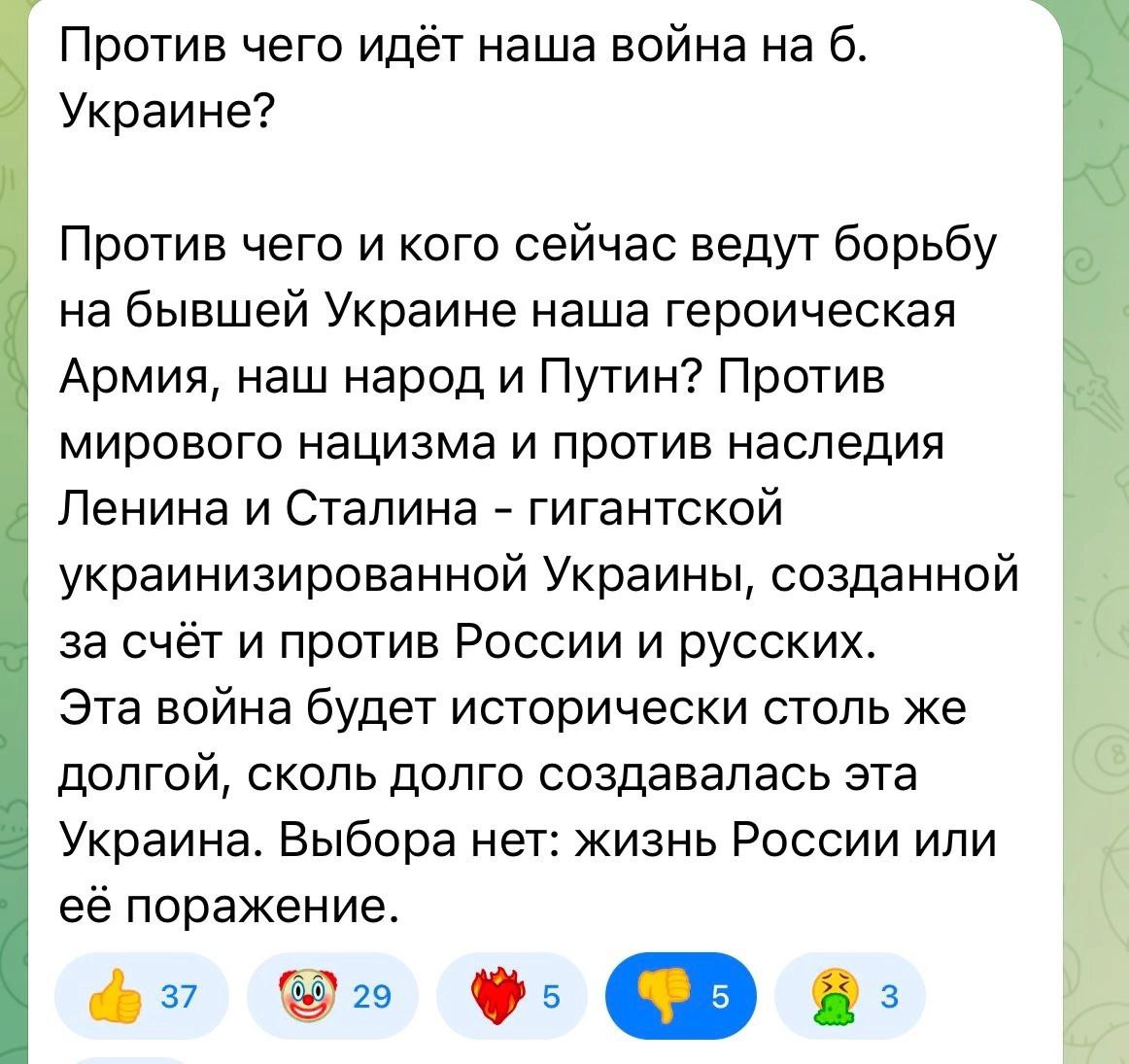Remove the selected thumbs-down reaction
This screenshot has height=1064, width=1129.
(679, 997)
